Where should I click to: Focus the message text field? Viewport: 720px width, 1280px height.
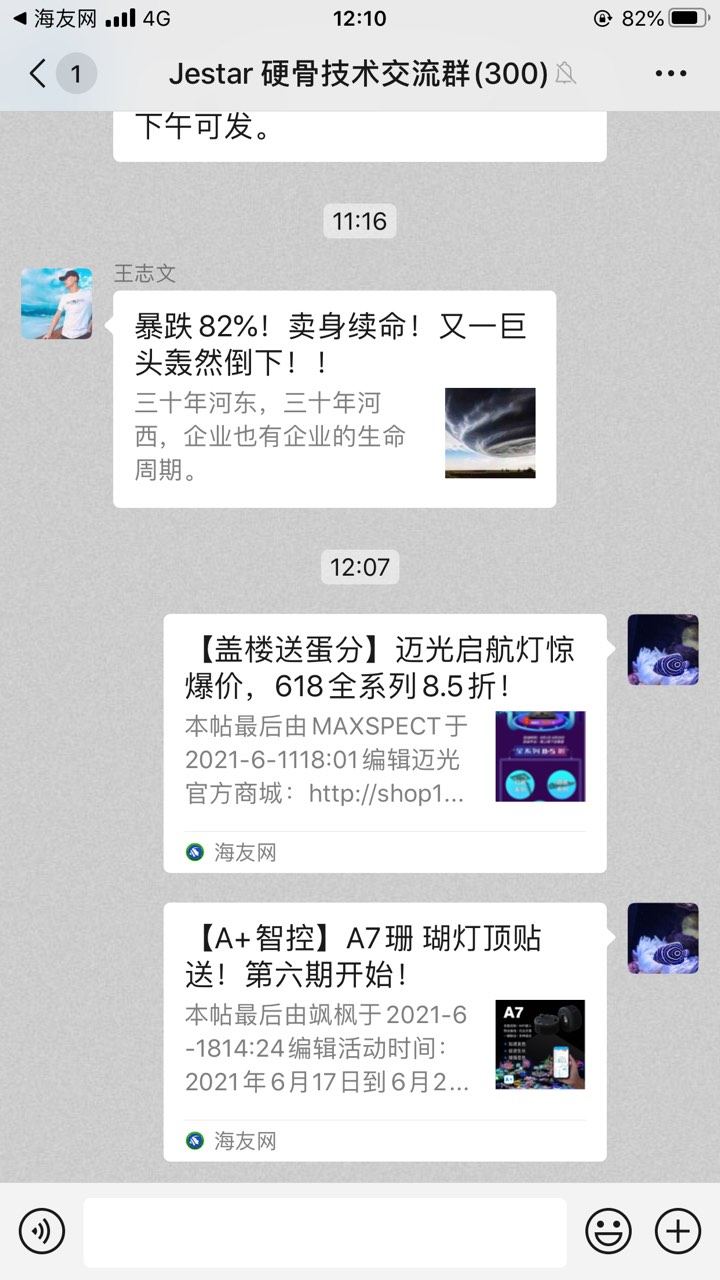(324, 1231)
